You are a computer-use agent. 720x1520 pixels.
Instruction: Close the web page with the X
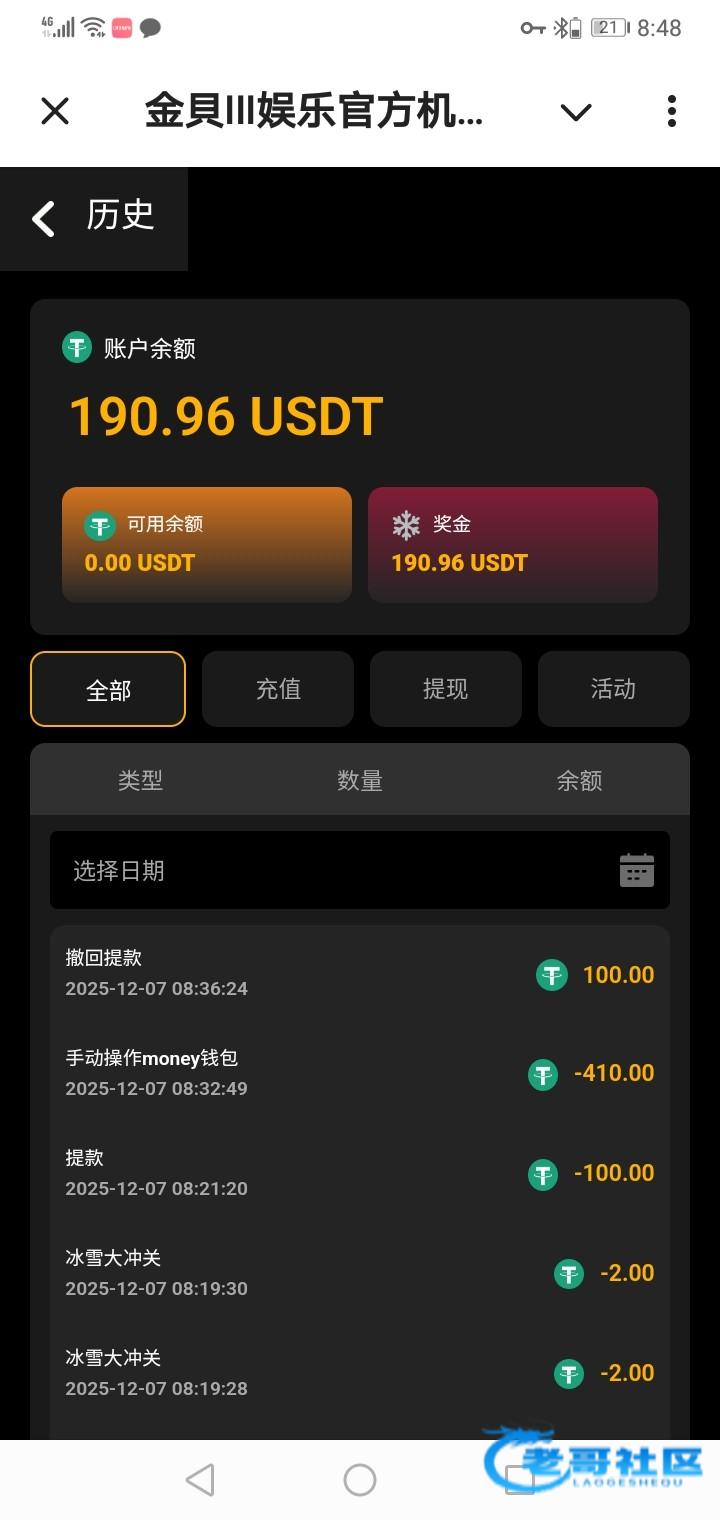[55, 111]
